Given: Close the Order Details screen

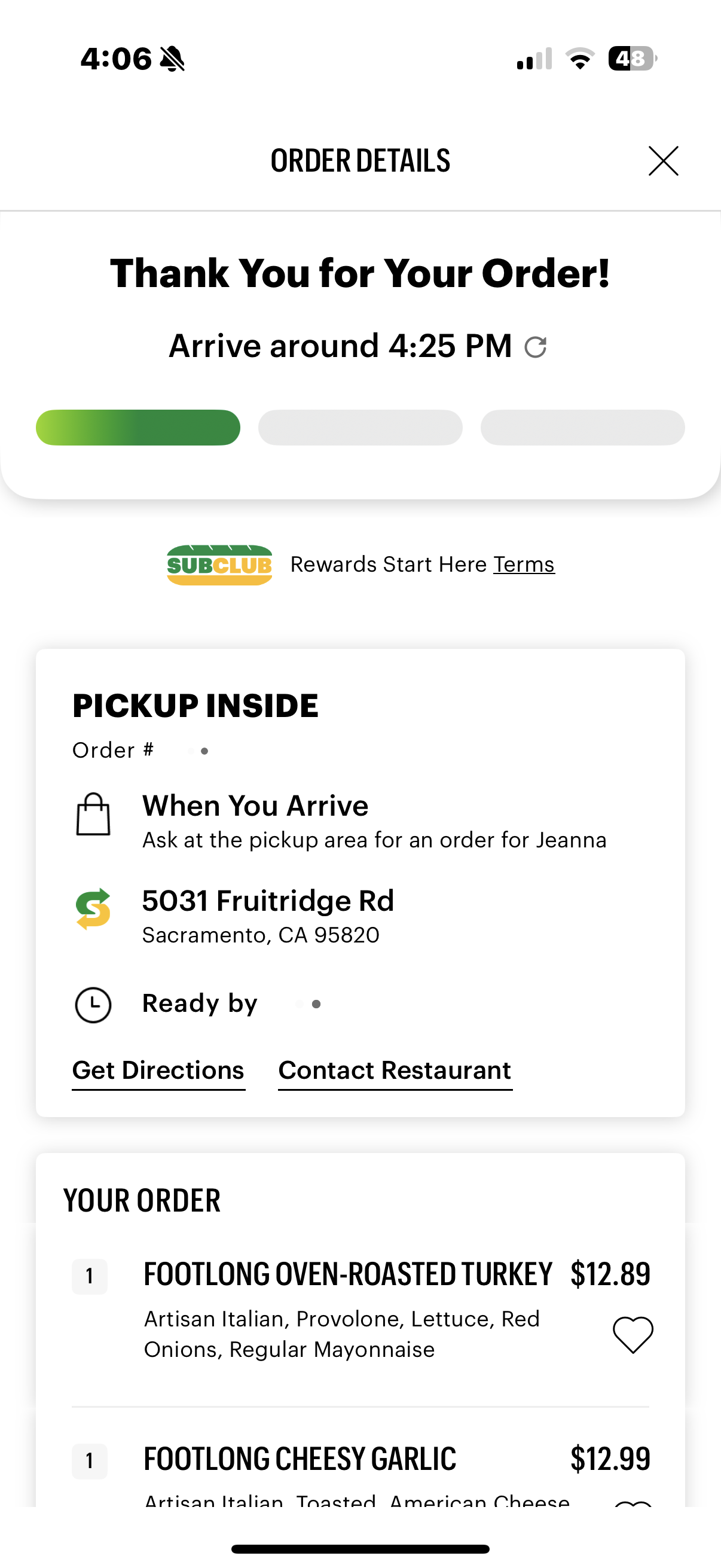Looking at the screenshot, I should click(662, 161).
